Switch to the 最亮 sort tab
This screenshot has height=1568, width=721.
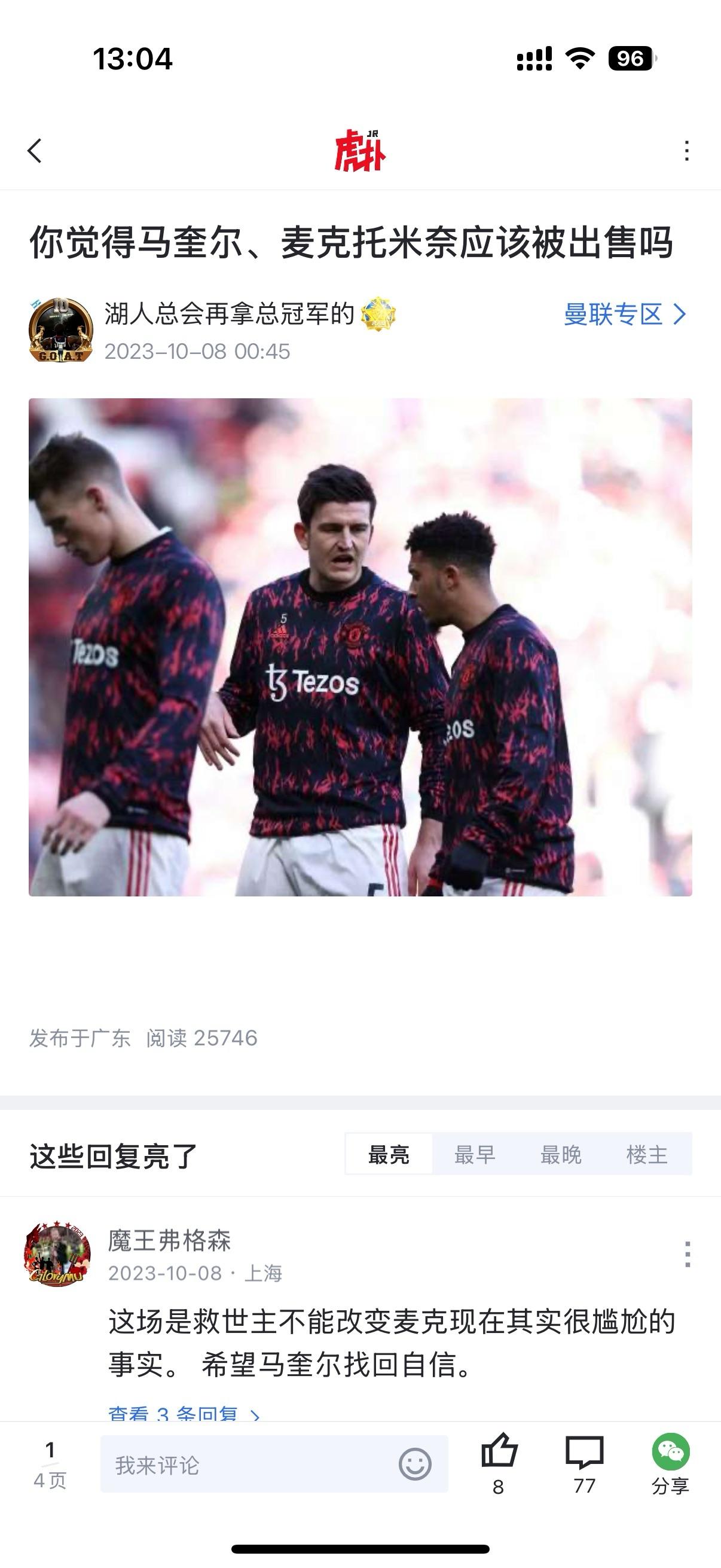[389, 1154]
